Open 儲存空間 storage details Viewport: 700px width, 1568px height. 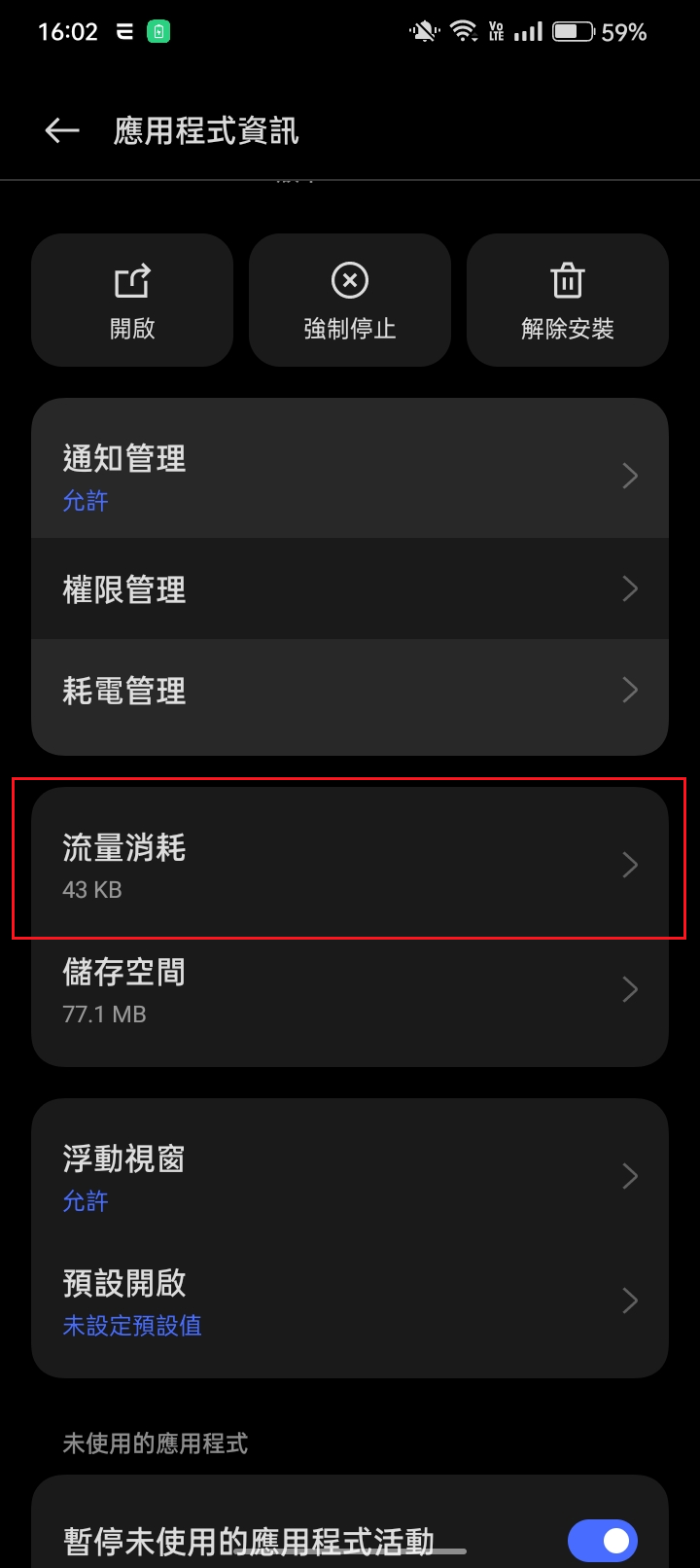tap(350, 989)
